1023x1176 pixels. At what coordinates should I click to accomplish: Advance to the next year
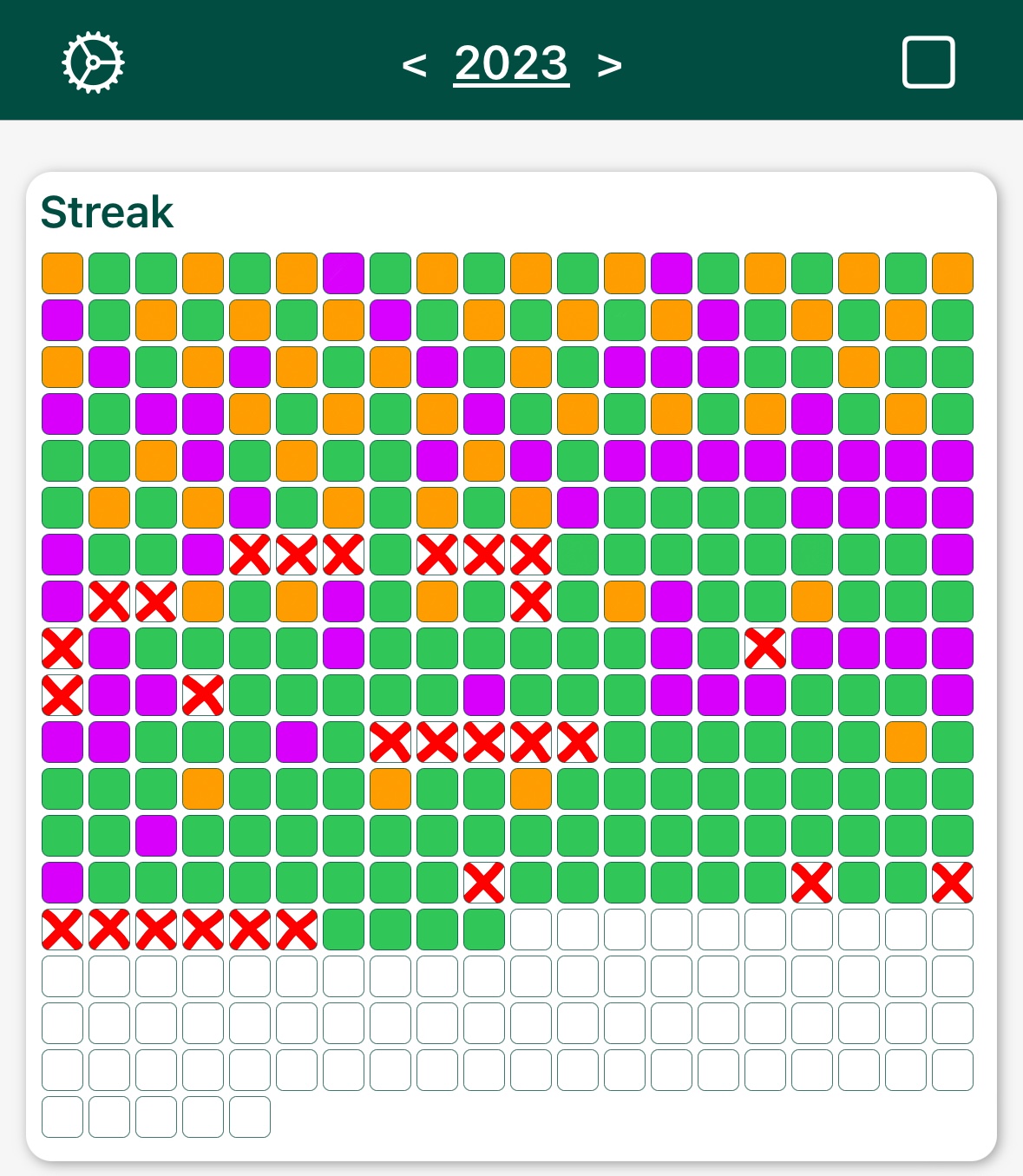[609, 65]
